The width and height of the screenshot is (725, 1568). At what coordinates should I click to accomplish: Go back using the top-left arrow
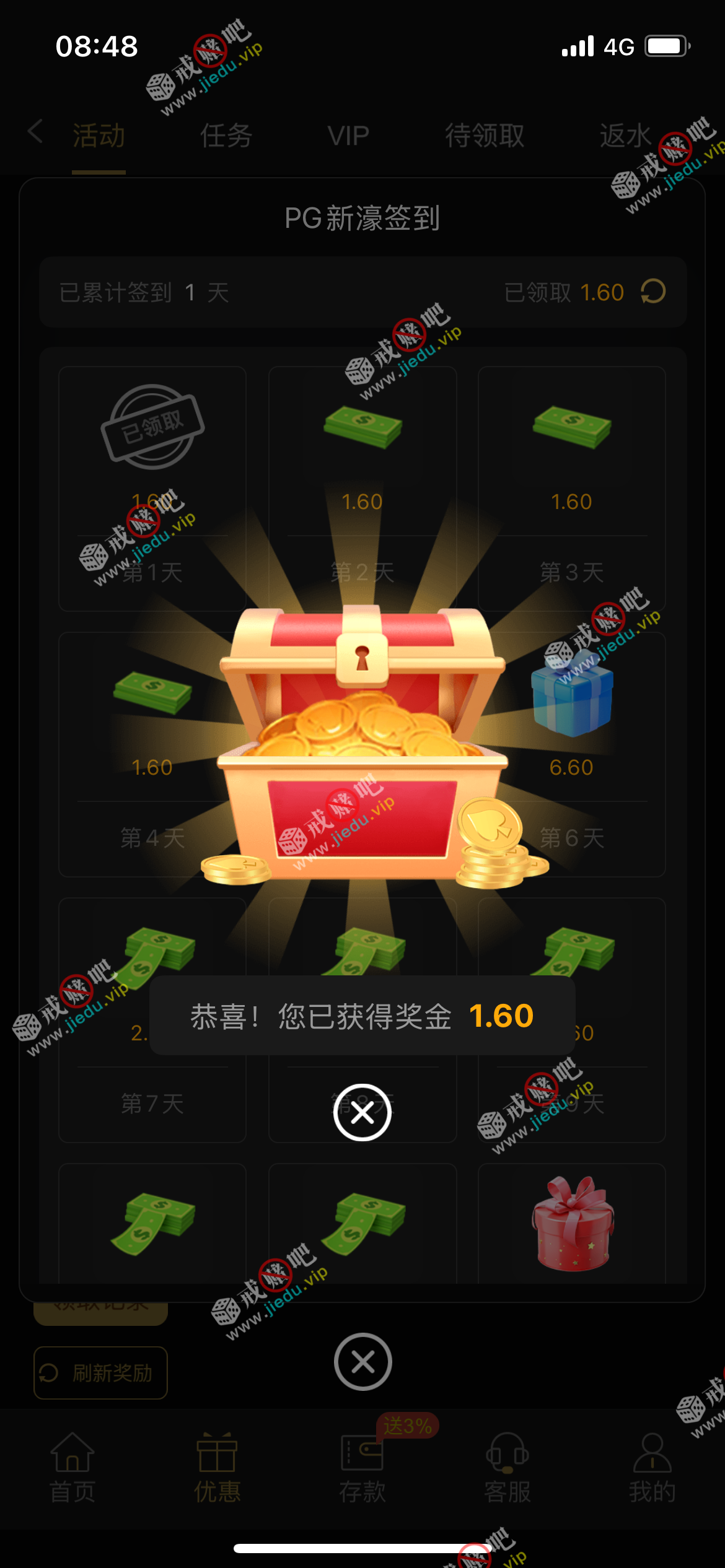point(35,132)
